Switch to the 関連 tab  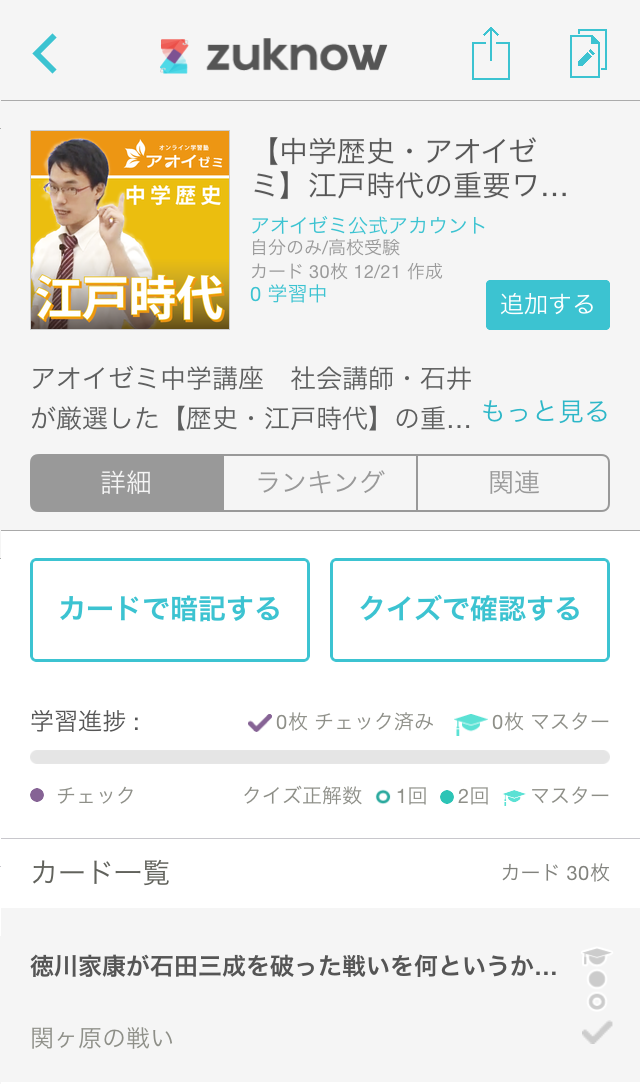pos(514,483)
